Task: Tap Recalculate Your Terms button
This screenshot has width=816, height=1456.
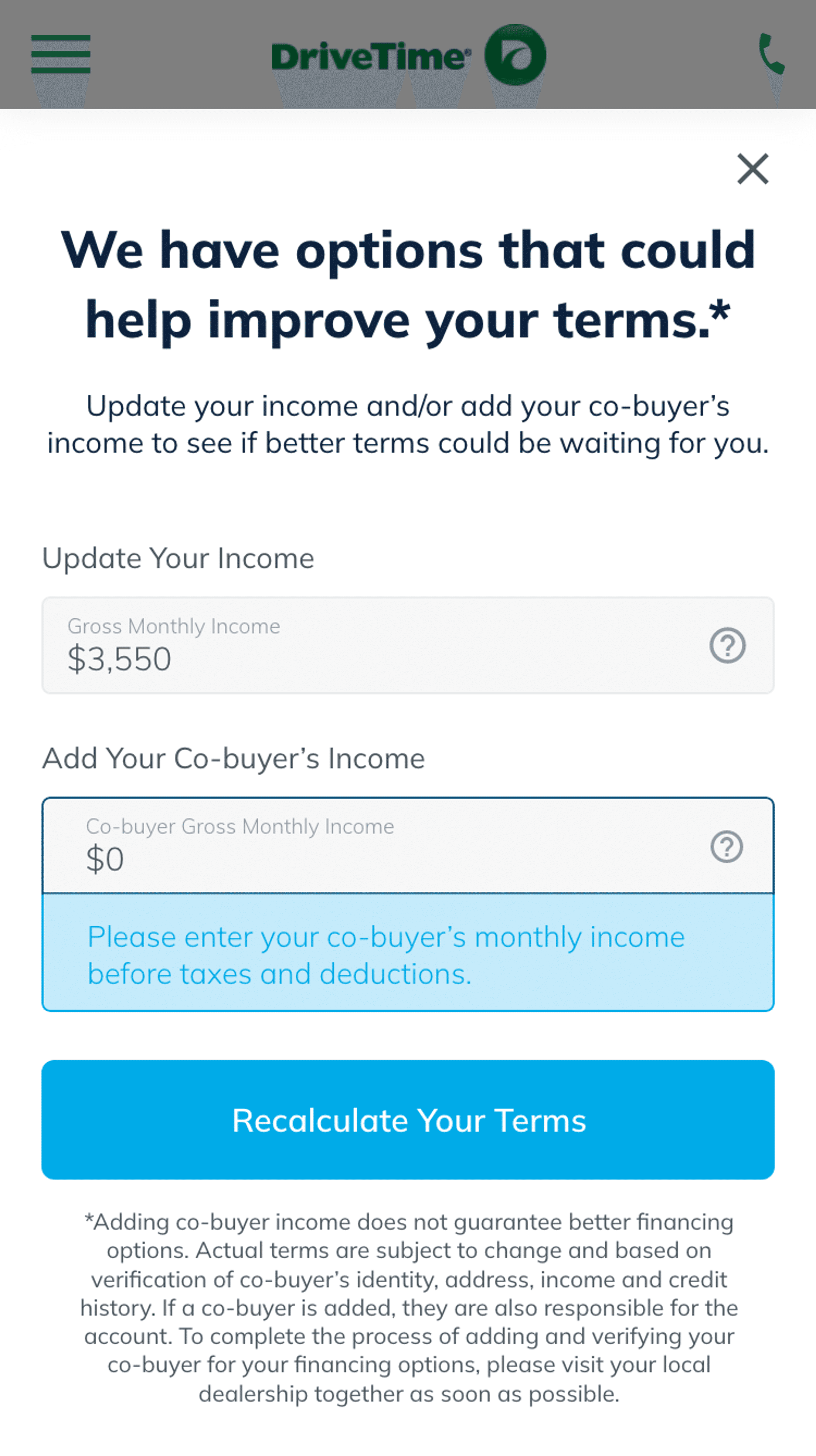Action: 408,1120
